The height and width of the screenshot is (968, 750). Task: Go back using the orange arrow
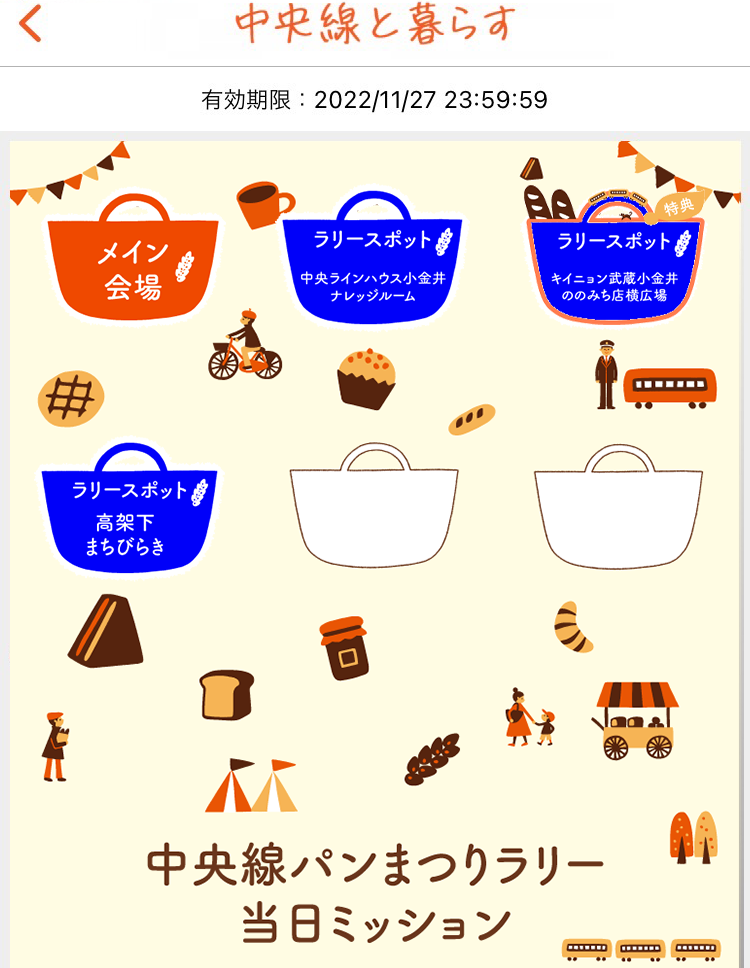pyautogui.click(x=31, y=24)
